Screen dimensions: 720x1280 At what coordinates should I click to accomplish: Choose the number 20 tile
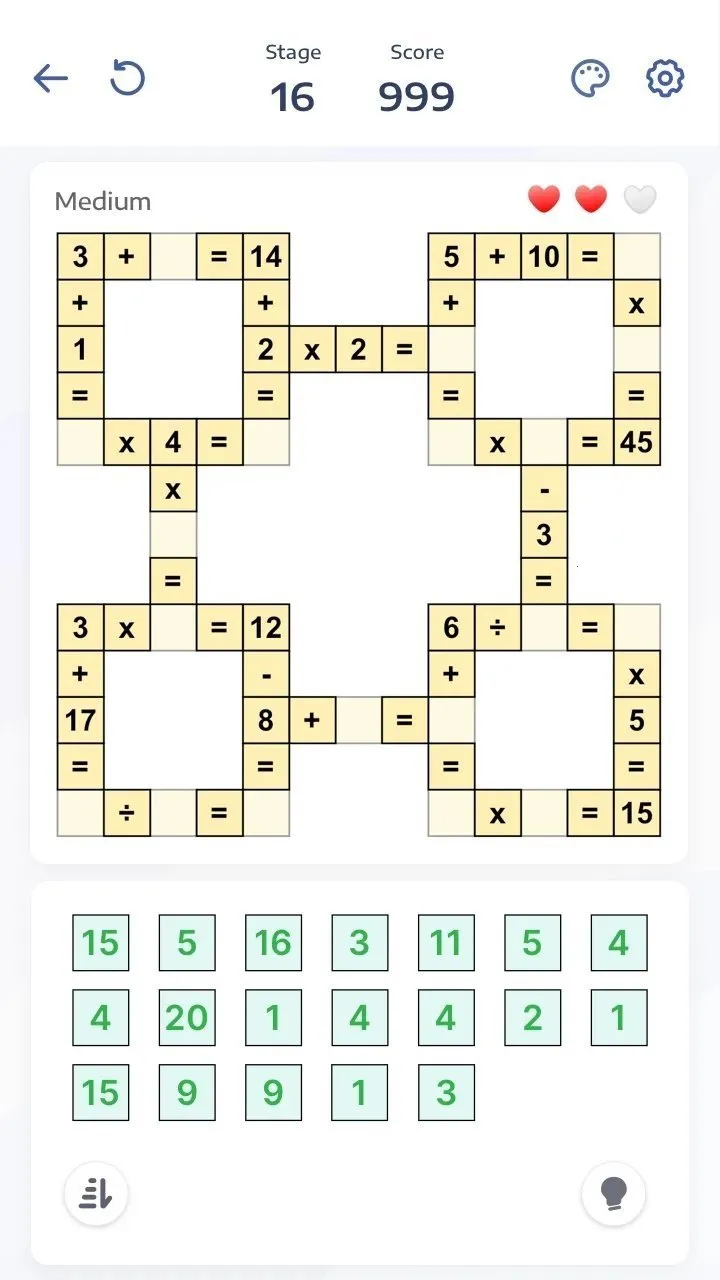[x=187, y=1018]
